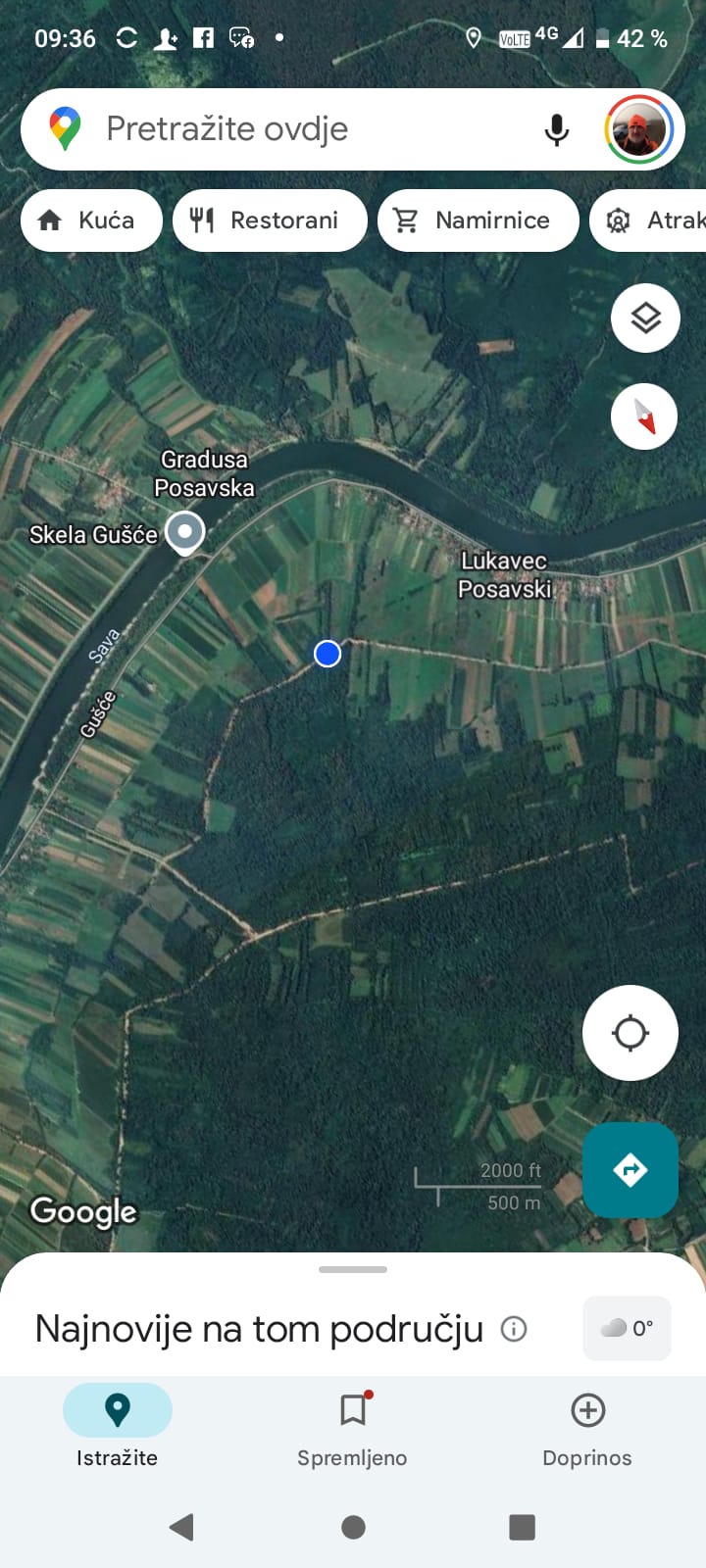The width and height of the screenshot is (706, 1568).
Task: Open the Skela Gušće place marker
Action: (x=184, y=533)
